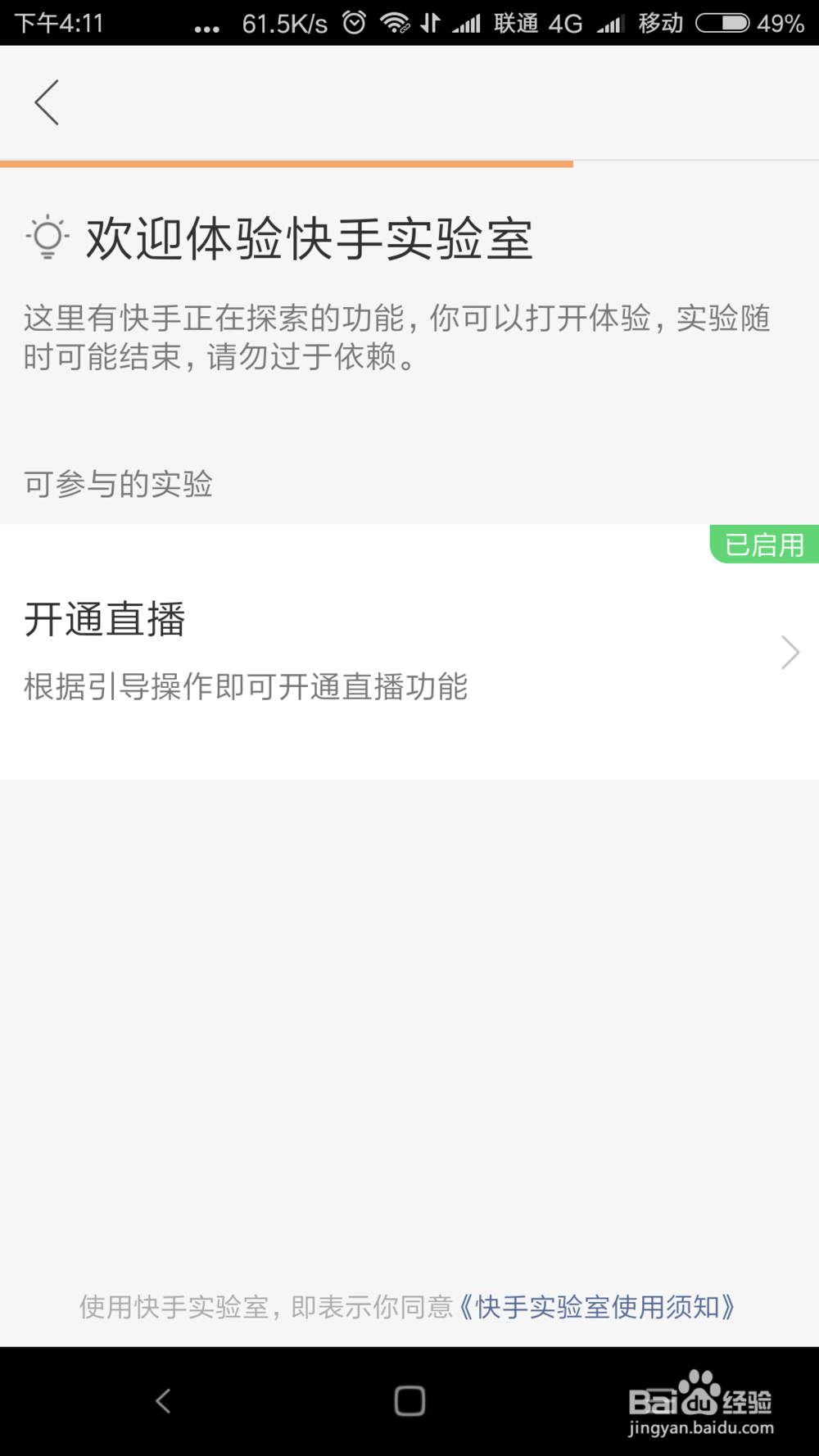This screenshot has height=1456, width=819.
Task: Tap the alarm clock icon in status bar
Action: click(x=352, y=22)
